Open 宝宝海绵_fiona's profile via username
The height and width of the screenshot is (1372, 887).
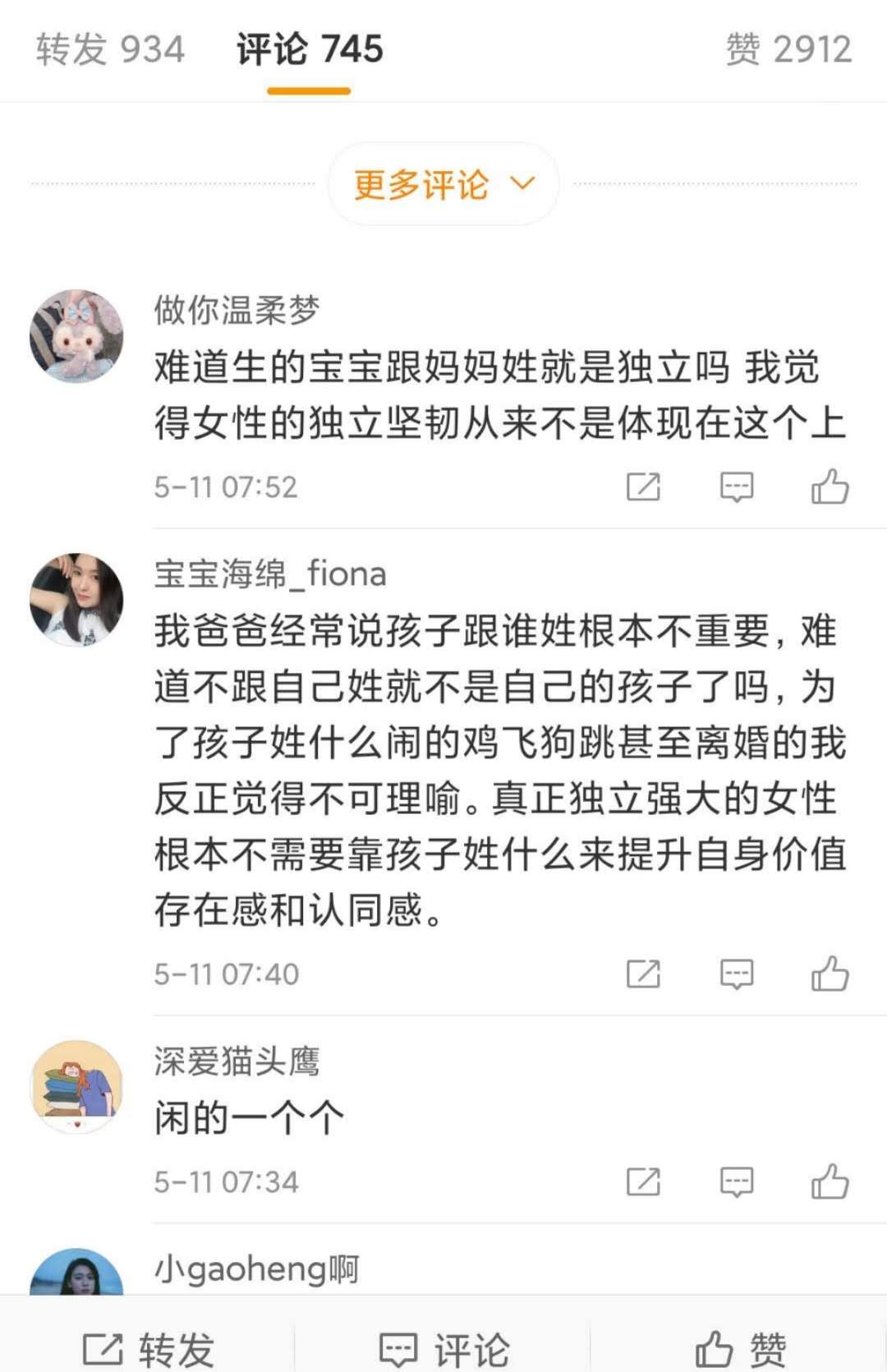271,576
